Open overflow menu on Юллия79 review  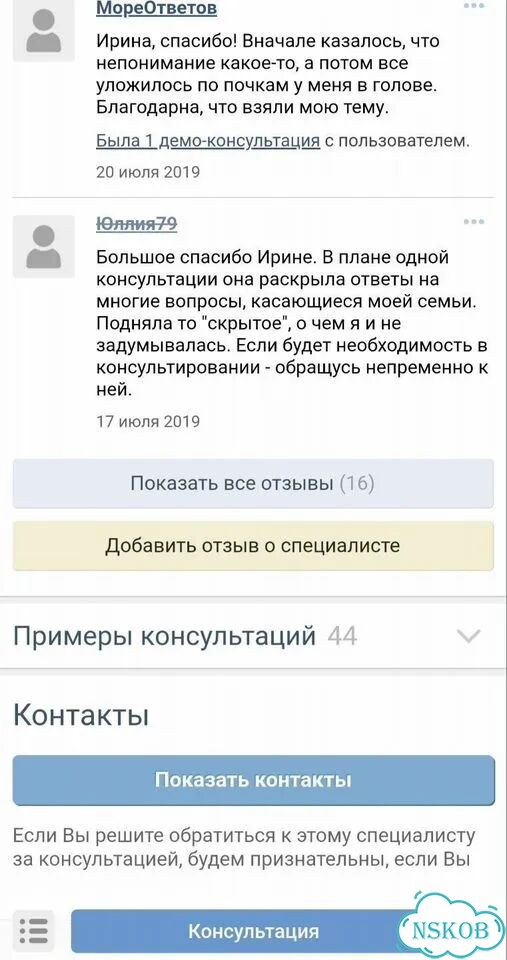474,222
